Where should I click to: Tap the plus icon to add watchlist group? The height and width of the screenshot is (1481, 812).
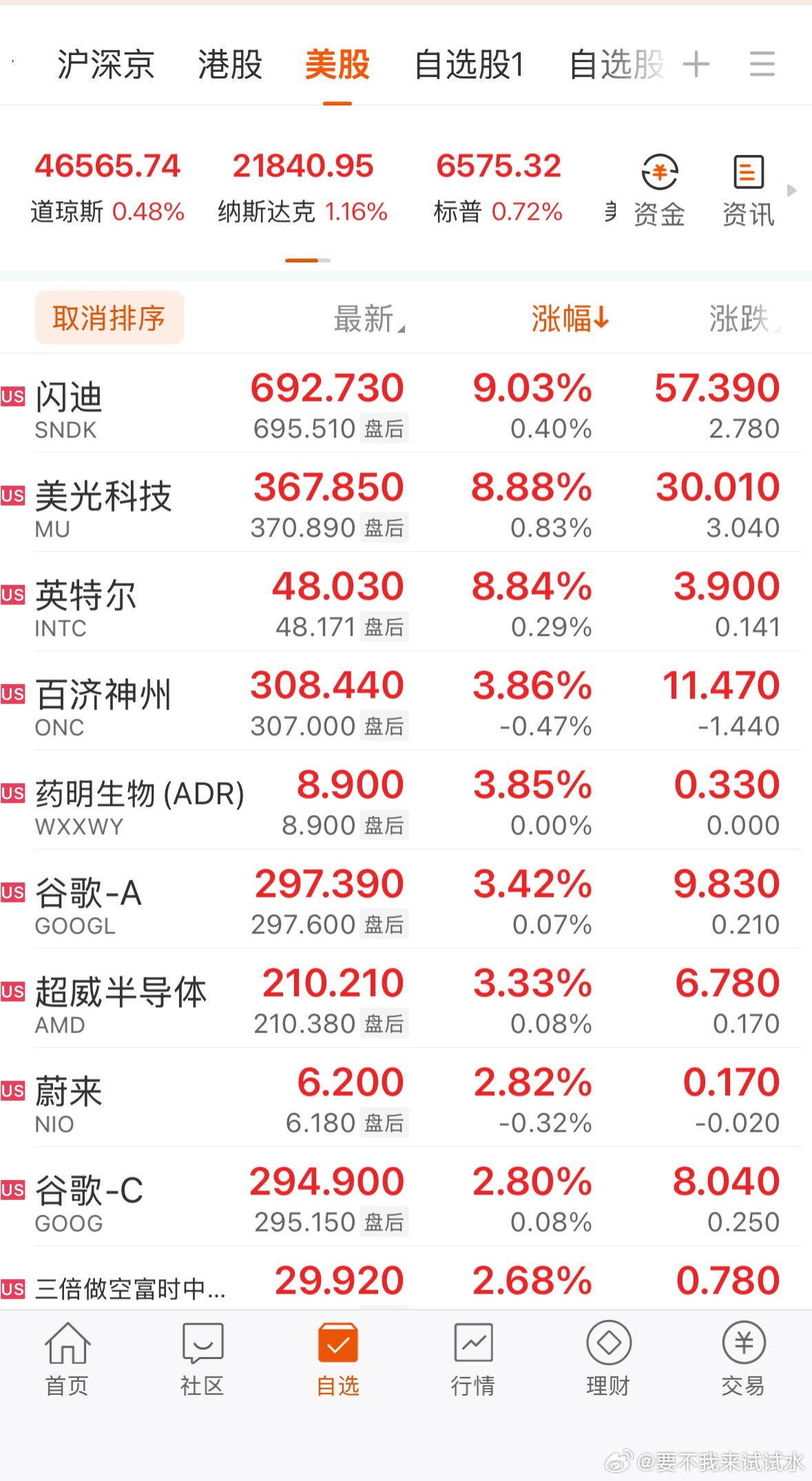click(696, 64)
